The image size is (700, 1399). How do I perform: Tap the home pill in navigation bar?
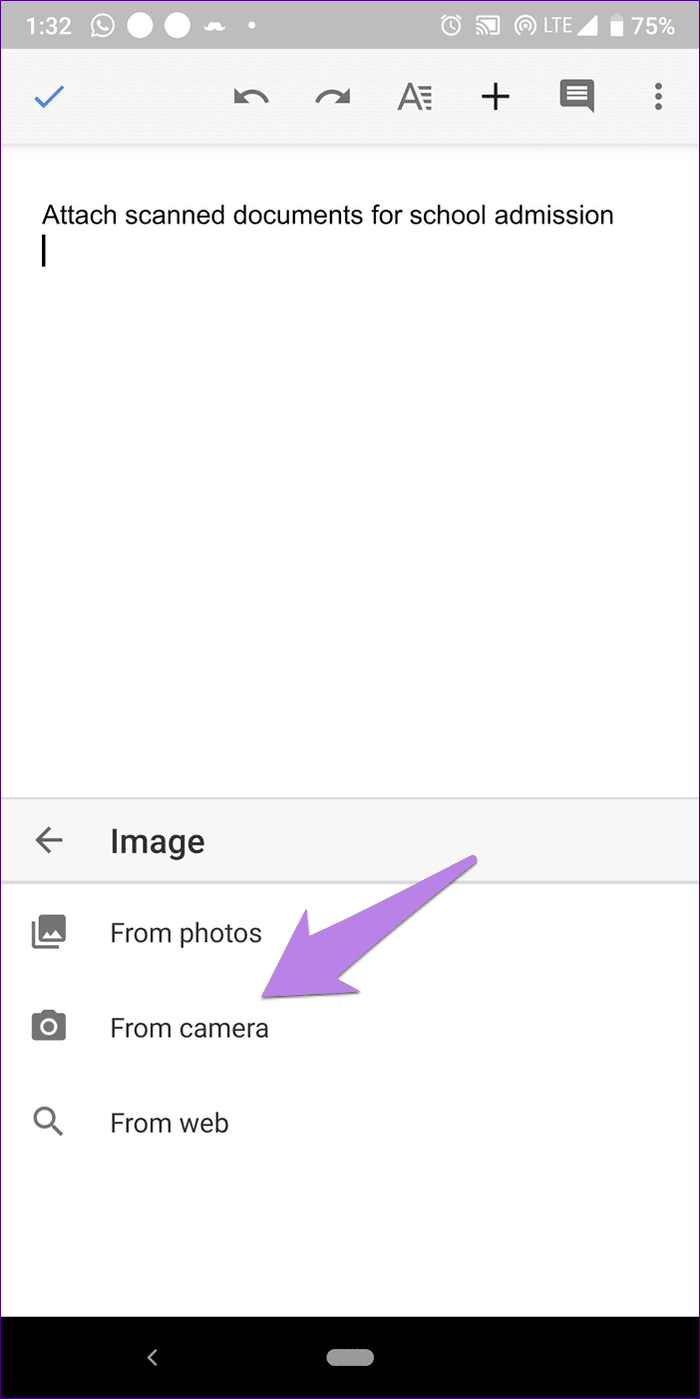point(350,1357)
